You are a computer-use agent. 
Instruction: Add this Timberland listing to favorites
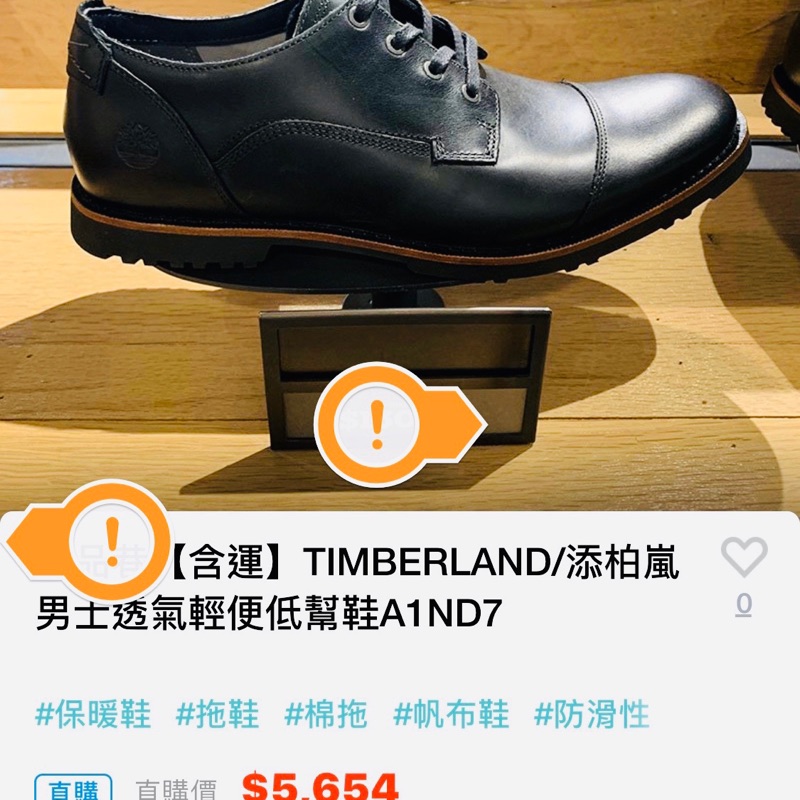744,557
